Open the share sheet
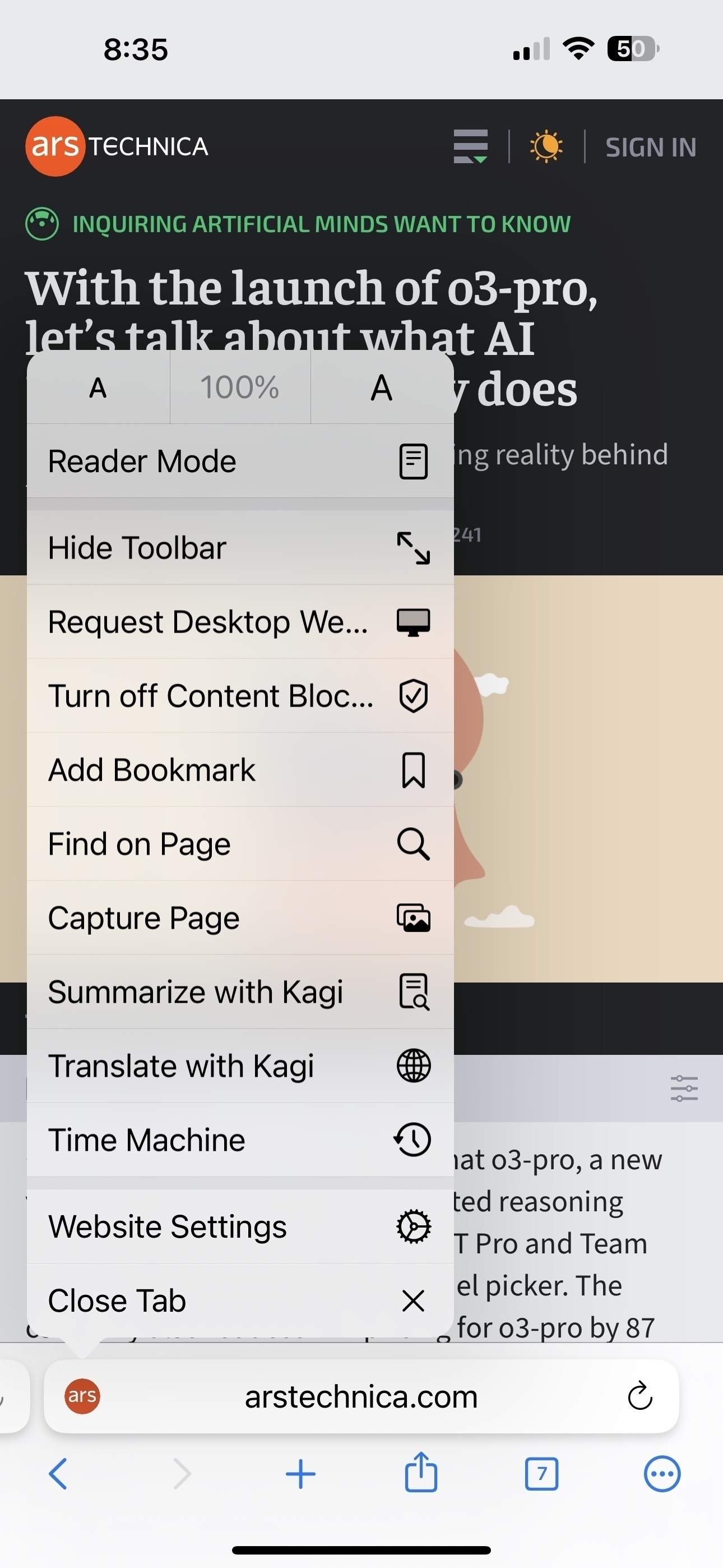723x1568 pixels. (x=421, y=1472)
